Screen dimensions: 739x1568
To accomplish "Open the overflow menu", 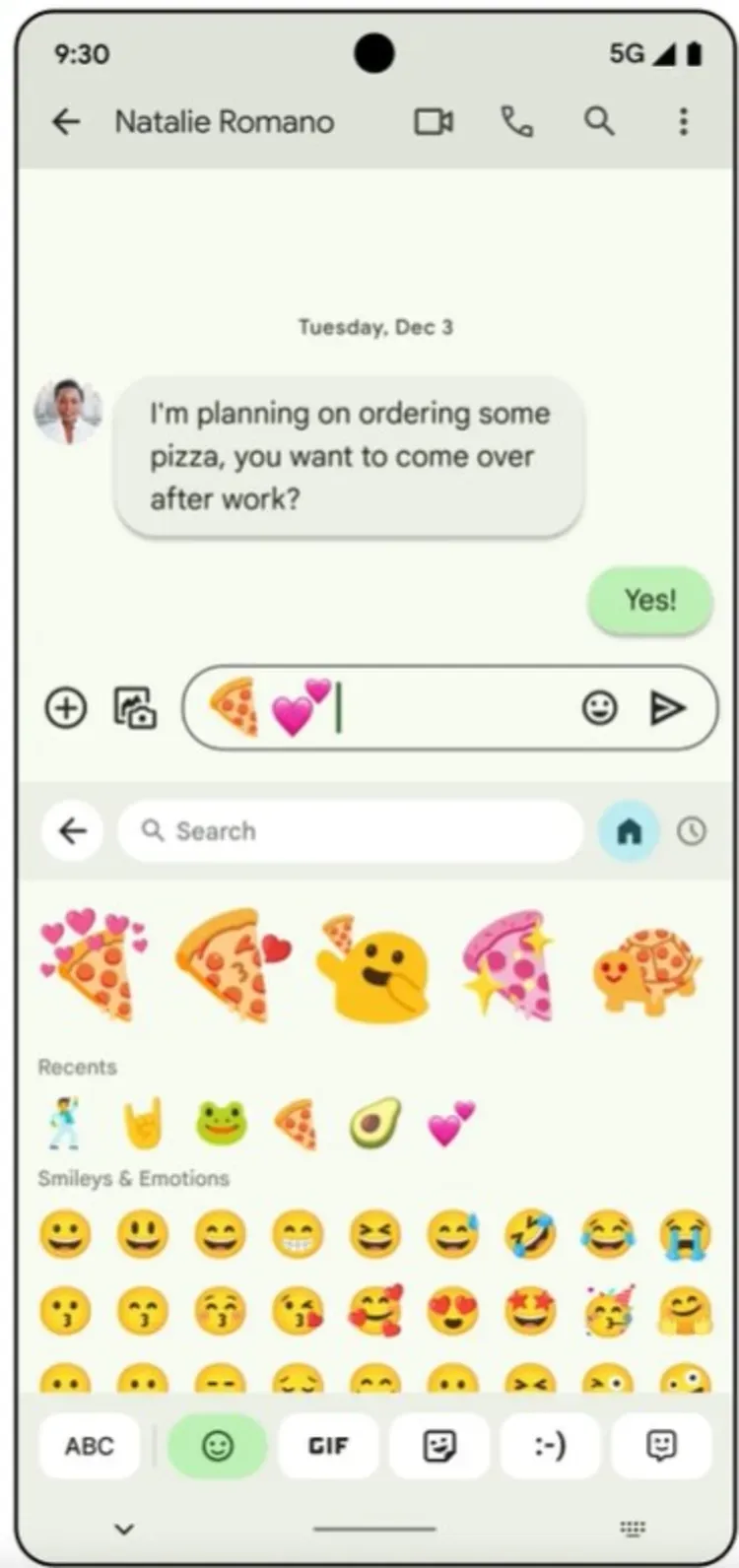I will coord(683,122).
